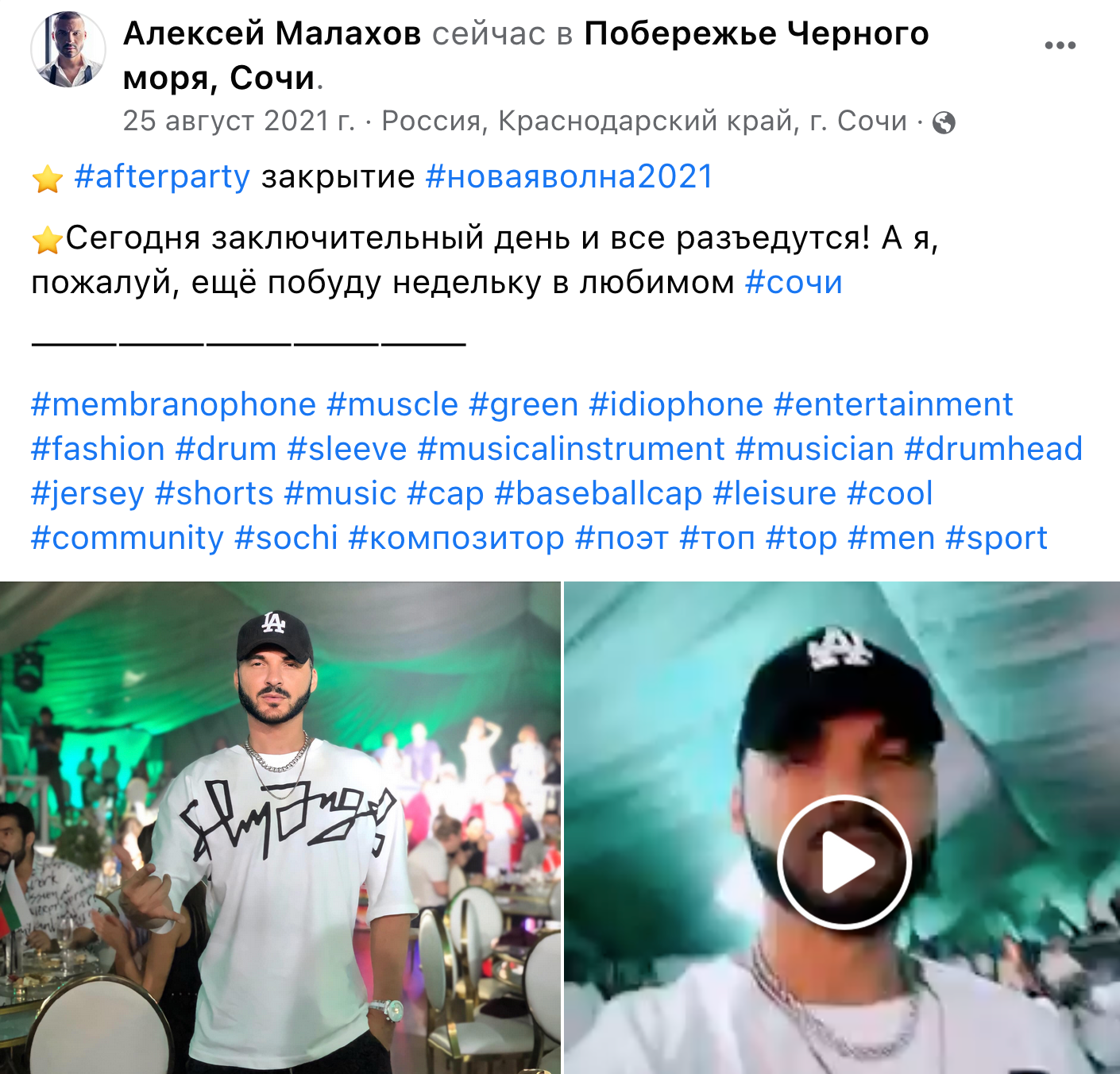Screen dimensions: 1120x1074
Task: Open hashtag #новаяволна2021
Action: click(x=570, y=176)
